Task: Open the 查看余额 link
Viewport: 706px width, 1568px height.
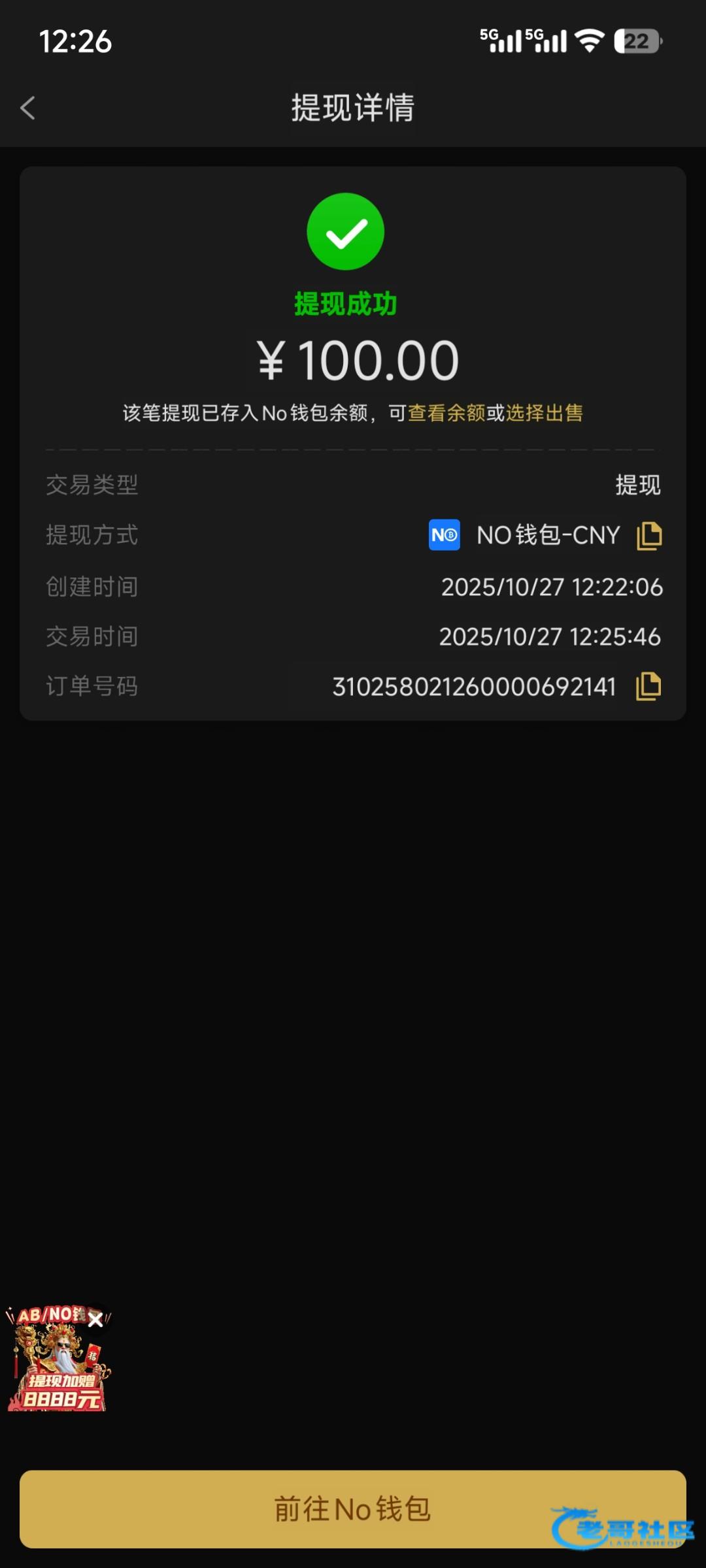Action: coord(446,413)
